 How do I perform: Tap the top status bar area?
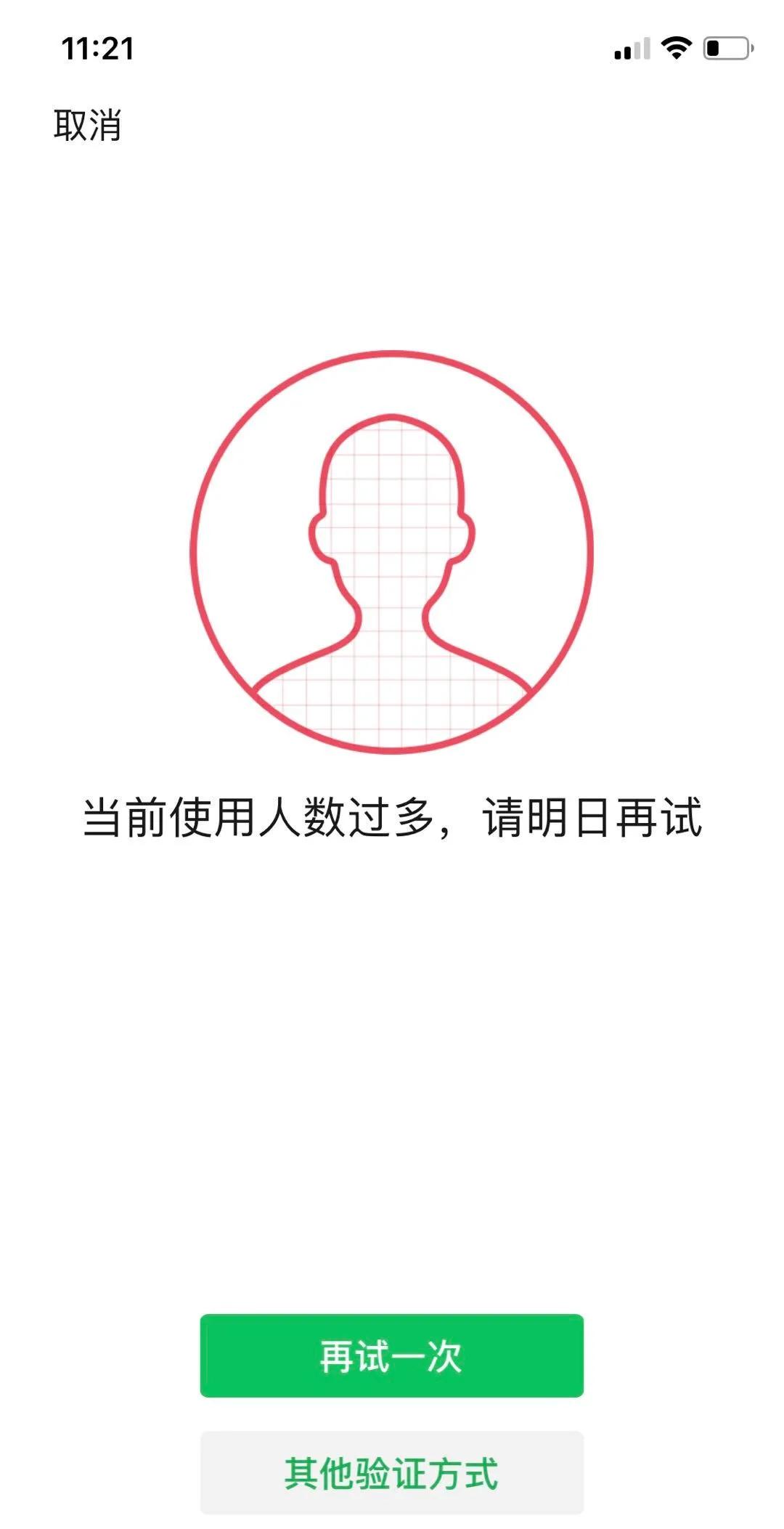tap(392, 48)
